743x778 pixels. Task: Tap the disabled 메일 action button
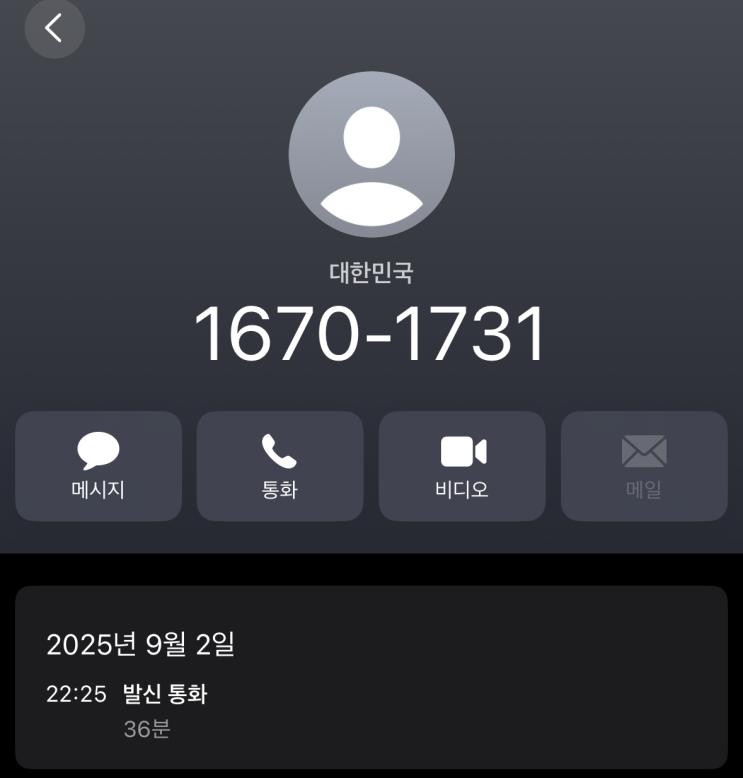tap(643, 466)
